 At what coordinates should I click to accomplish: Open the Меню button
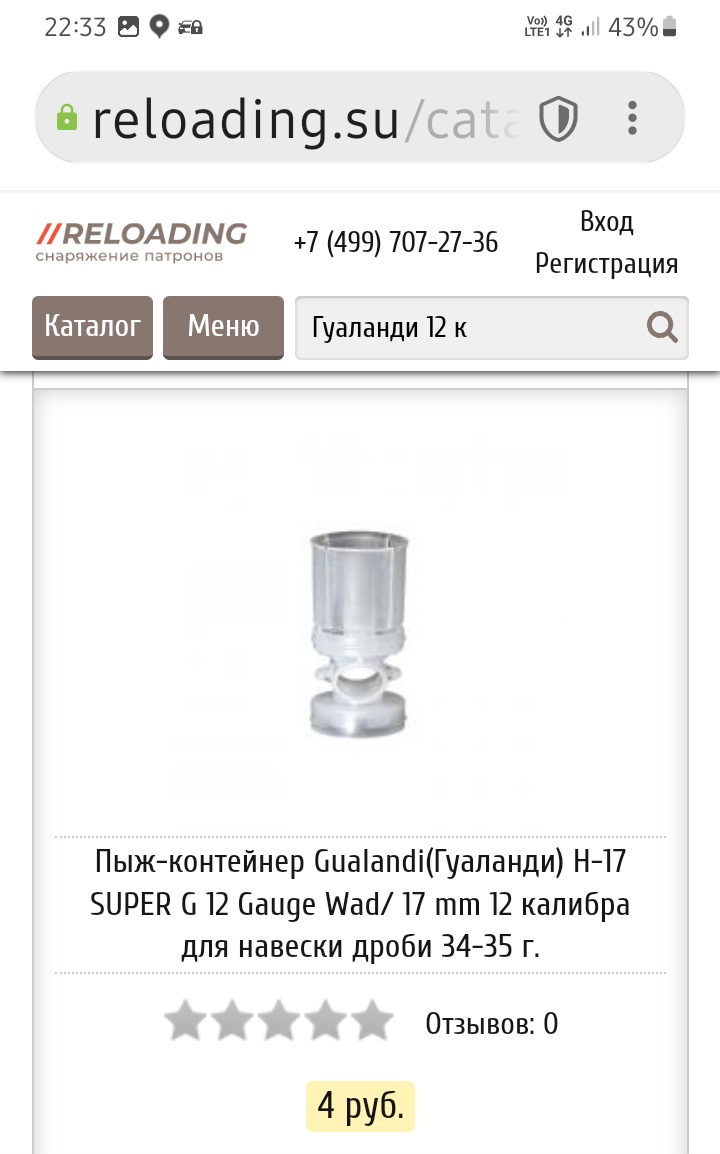[x=223, y=326]
